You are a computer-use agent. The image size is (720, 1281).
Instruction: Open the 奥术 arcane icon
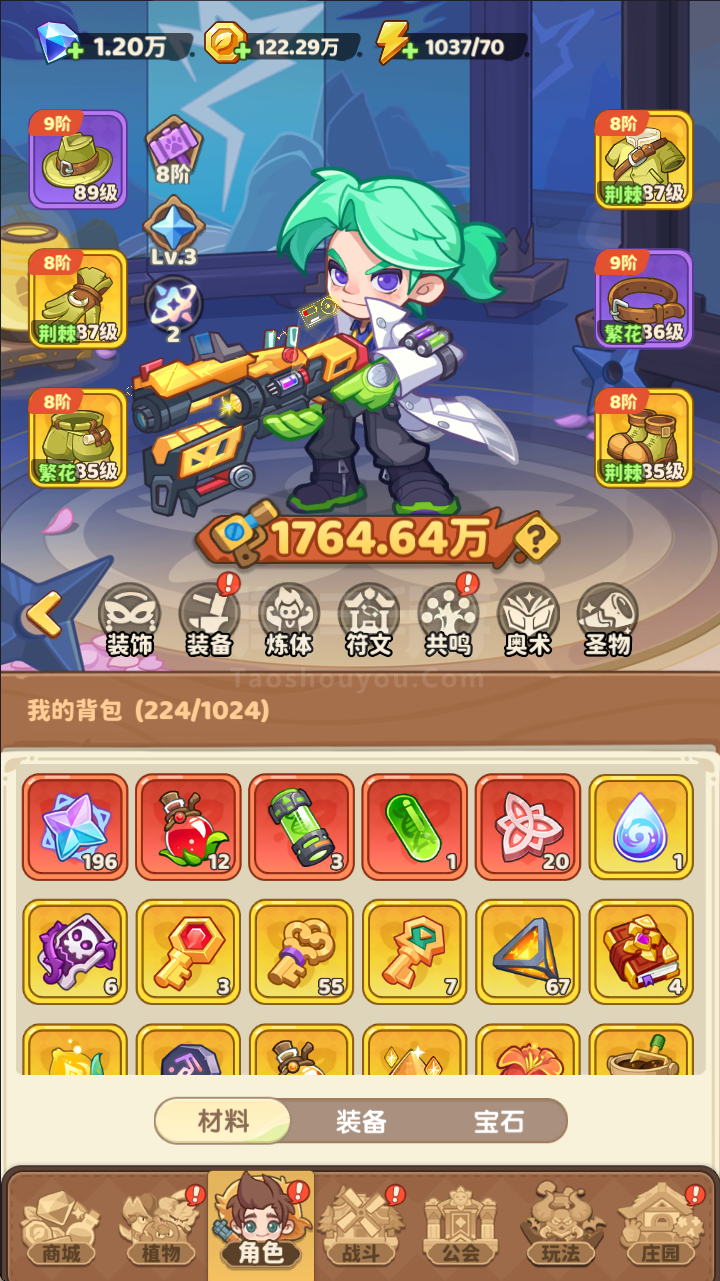[528, 620]
